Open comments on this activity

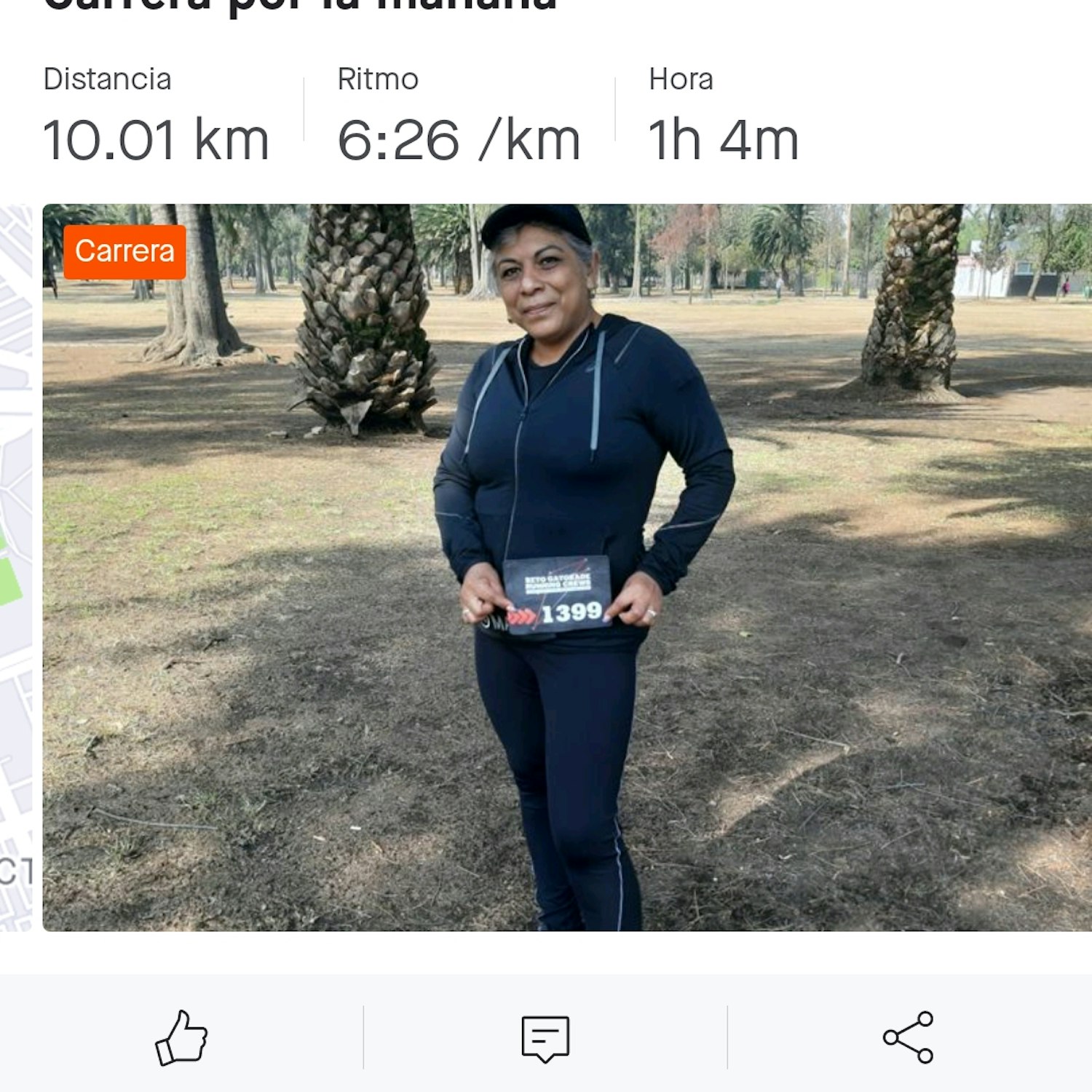coord(545,1037)
